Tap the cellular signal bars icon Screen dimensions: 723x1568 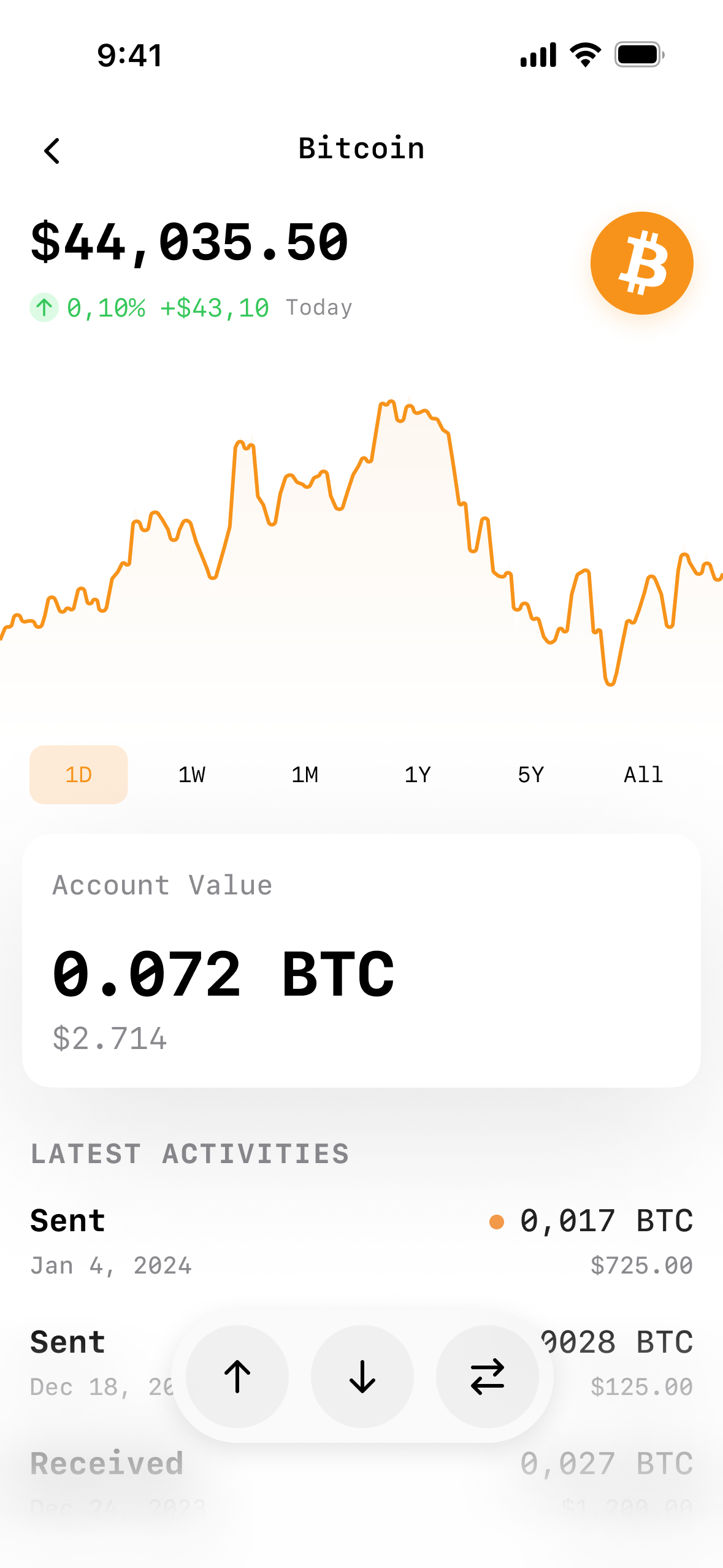[538, 54]
